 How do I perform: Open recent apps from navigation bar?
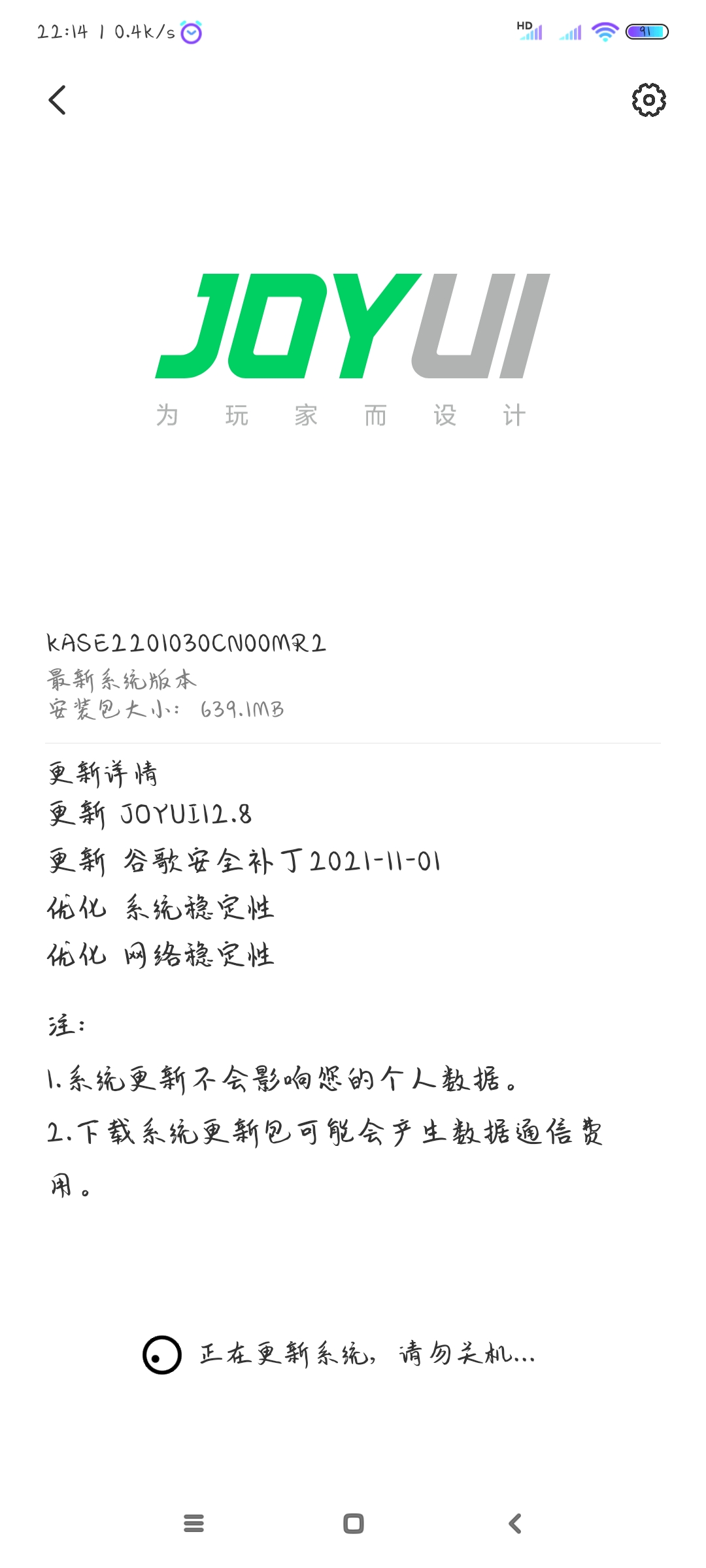point(193,1524)
